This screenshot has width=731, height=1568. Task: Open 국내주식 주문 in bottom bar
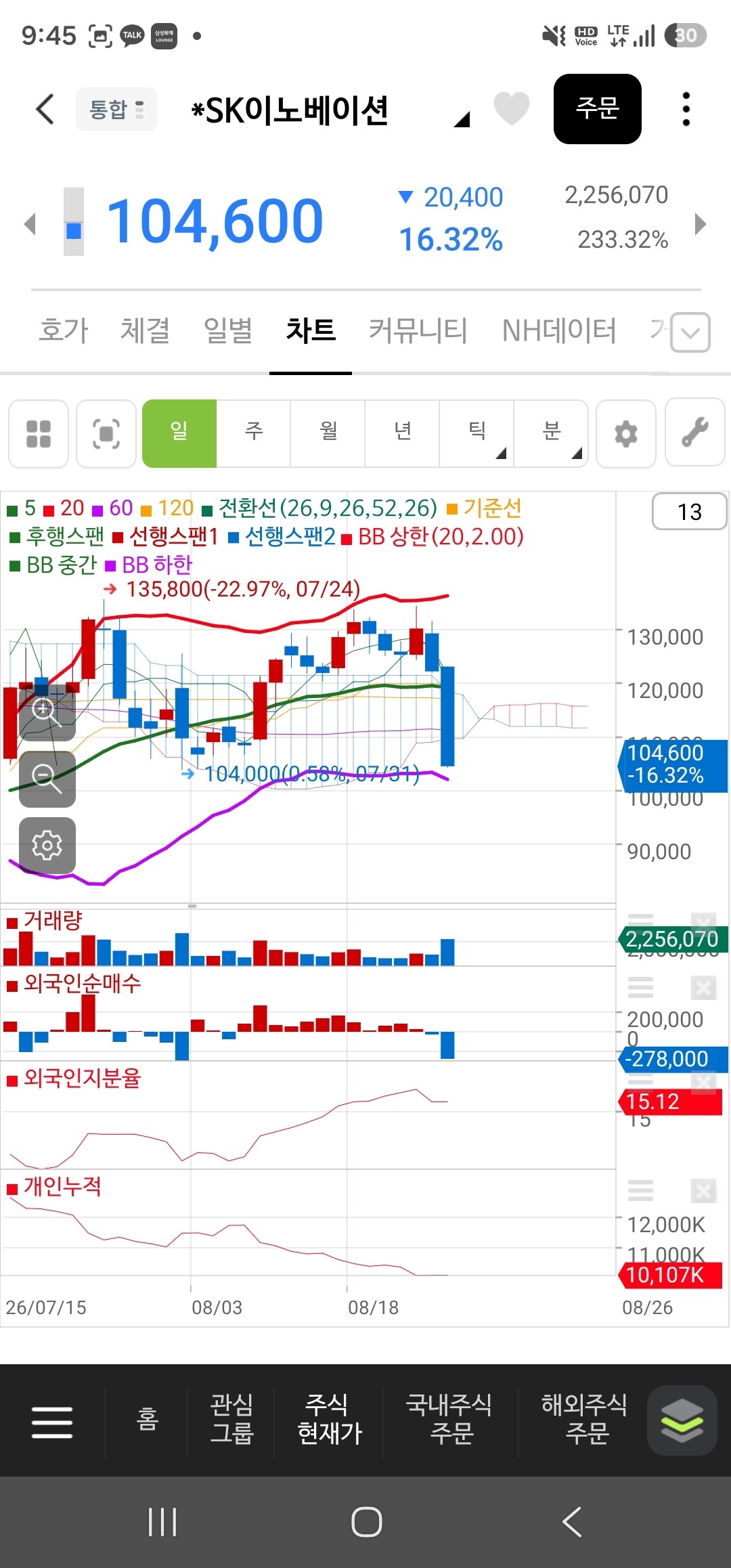[449, 1419]
